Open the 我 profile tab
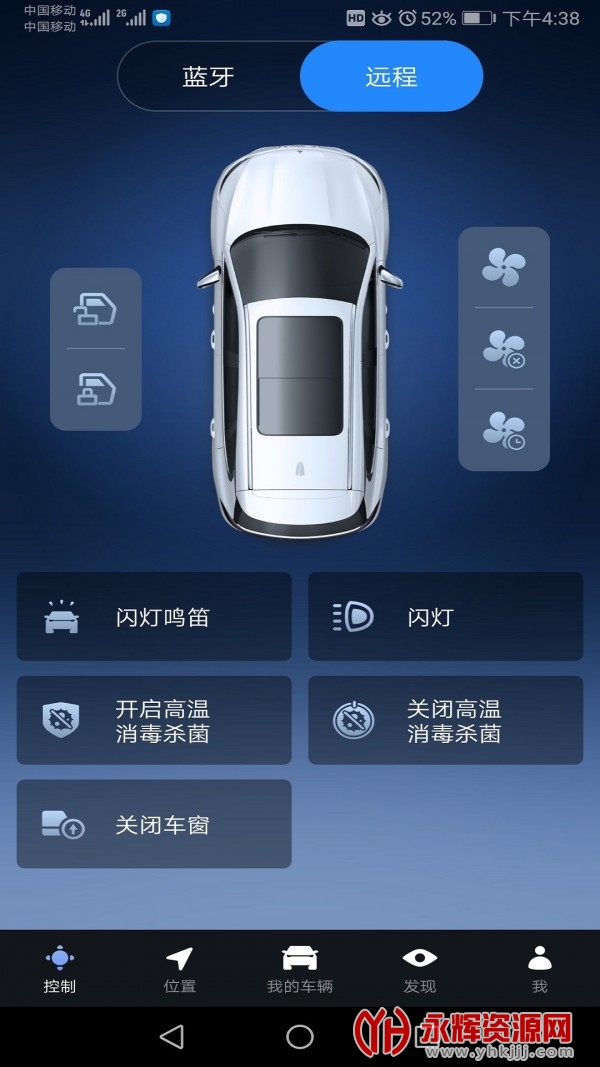 pyautogui.click(x=540, y=969)
